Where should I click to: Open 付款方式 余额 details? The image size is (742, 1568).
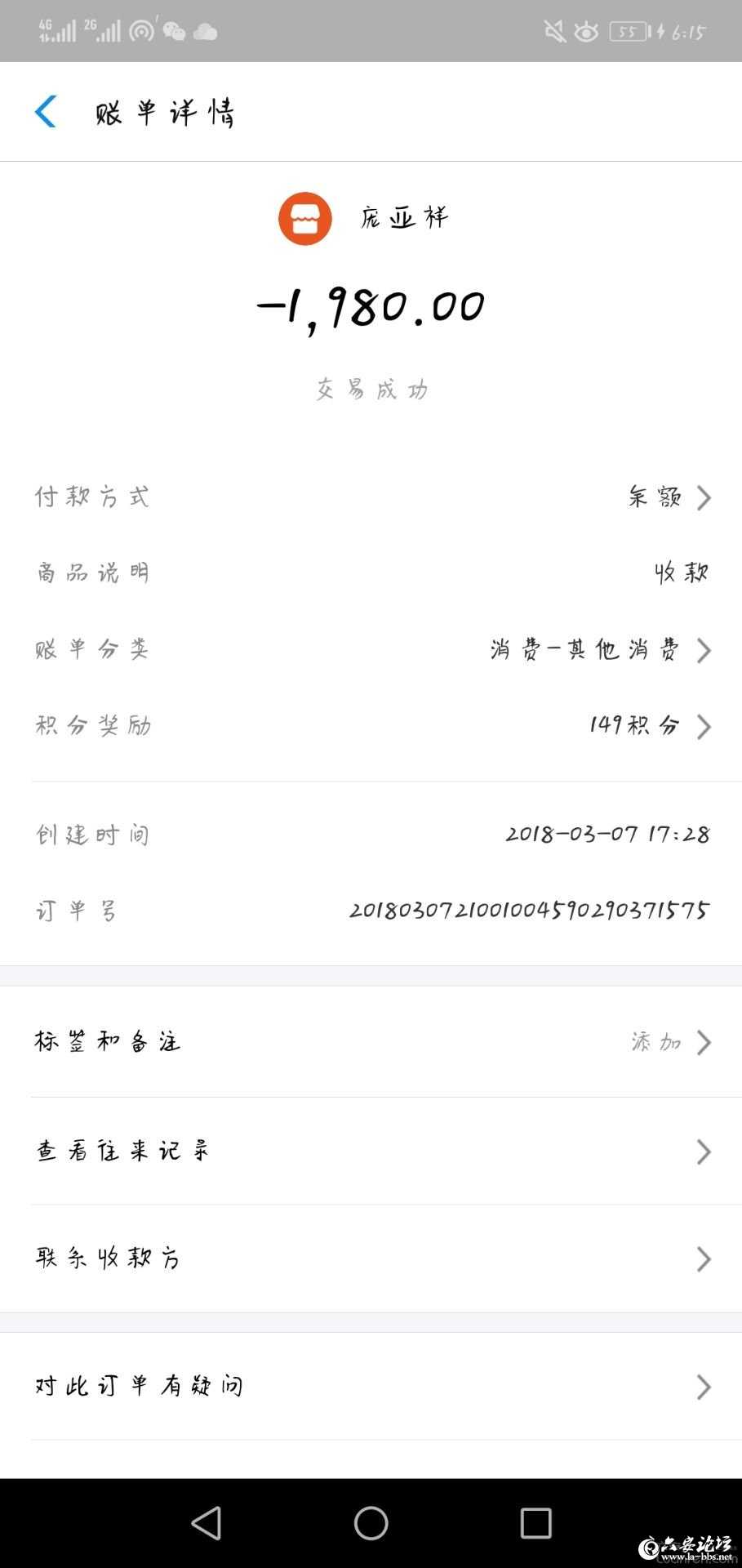tap(669, 497)
